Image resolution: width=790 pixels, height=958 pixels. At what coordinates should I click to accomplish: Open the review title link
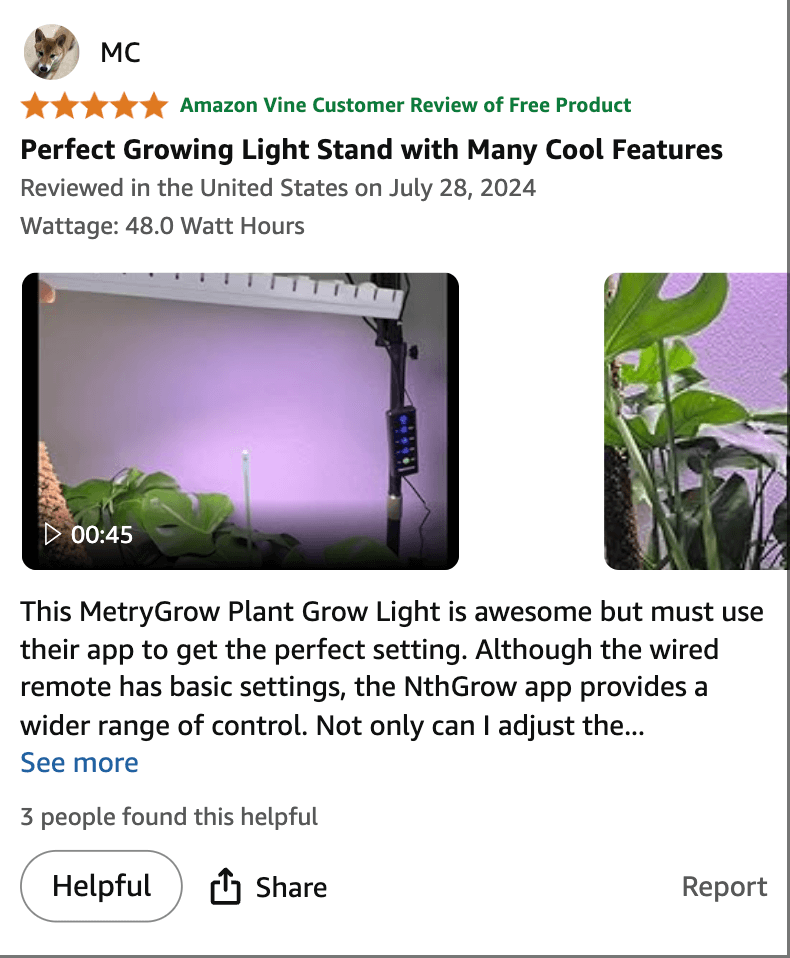(371, 150)
